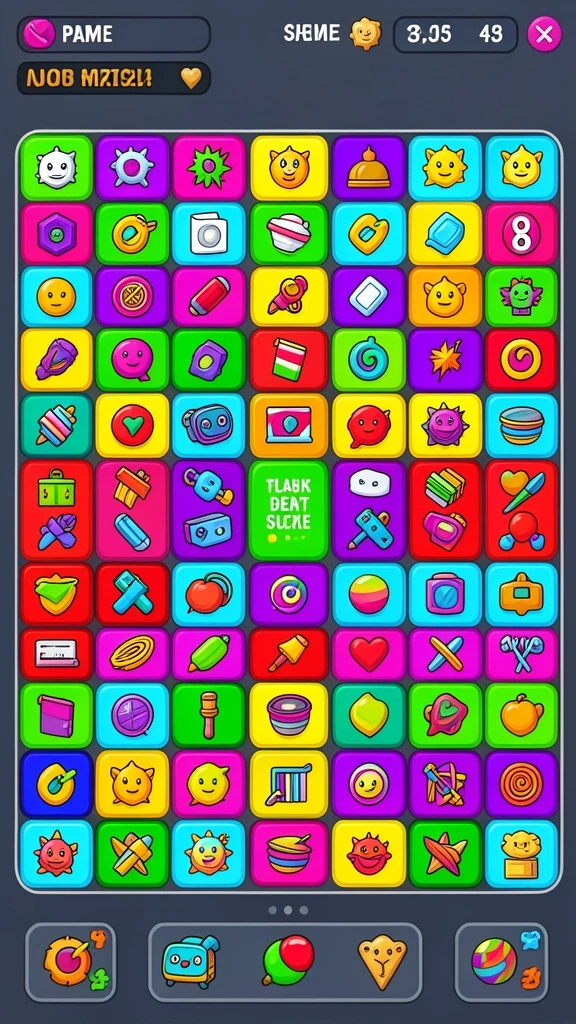Tap the green heart in red circle tile
Screen dimensions: 576x1024
coord(132,425)
